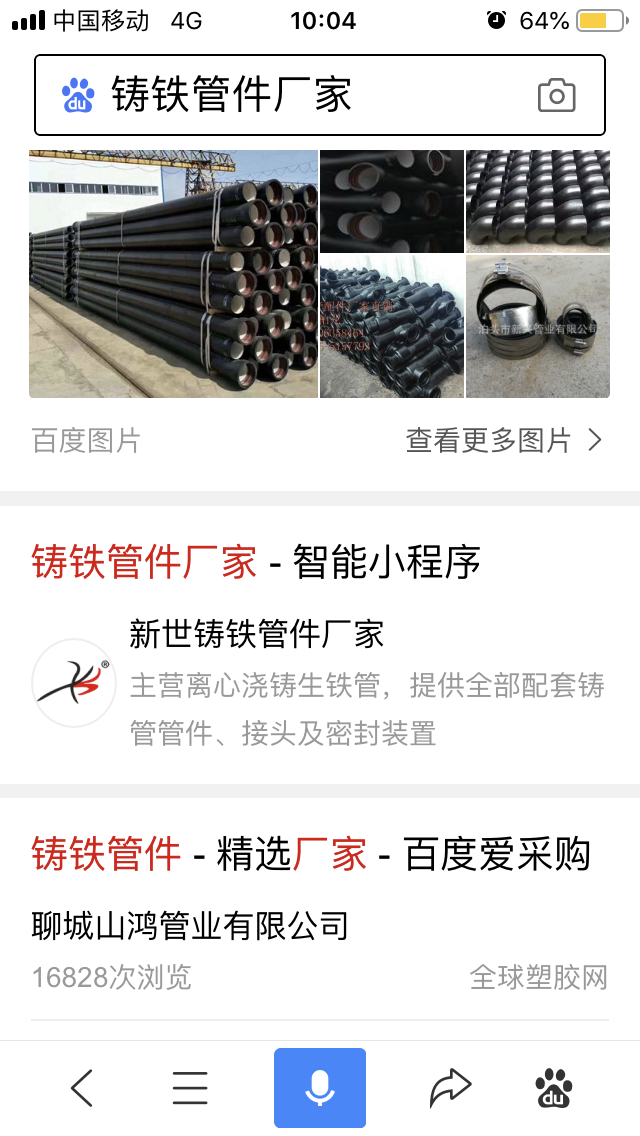Start voice search with microphone button
Image resolution: width=640 pixels, height=1136 pixels.
(x=320, y=1087)
